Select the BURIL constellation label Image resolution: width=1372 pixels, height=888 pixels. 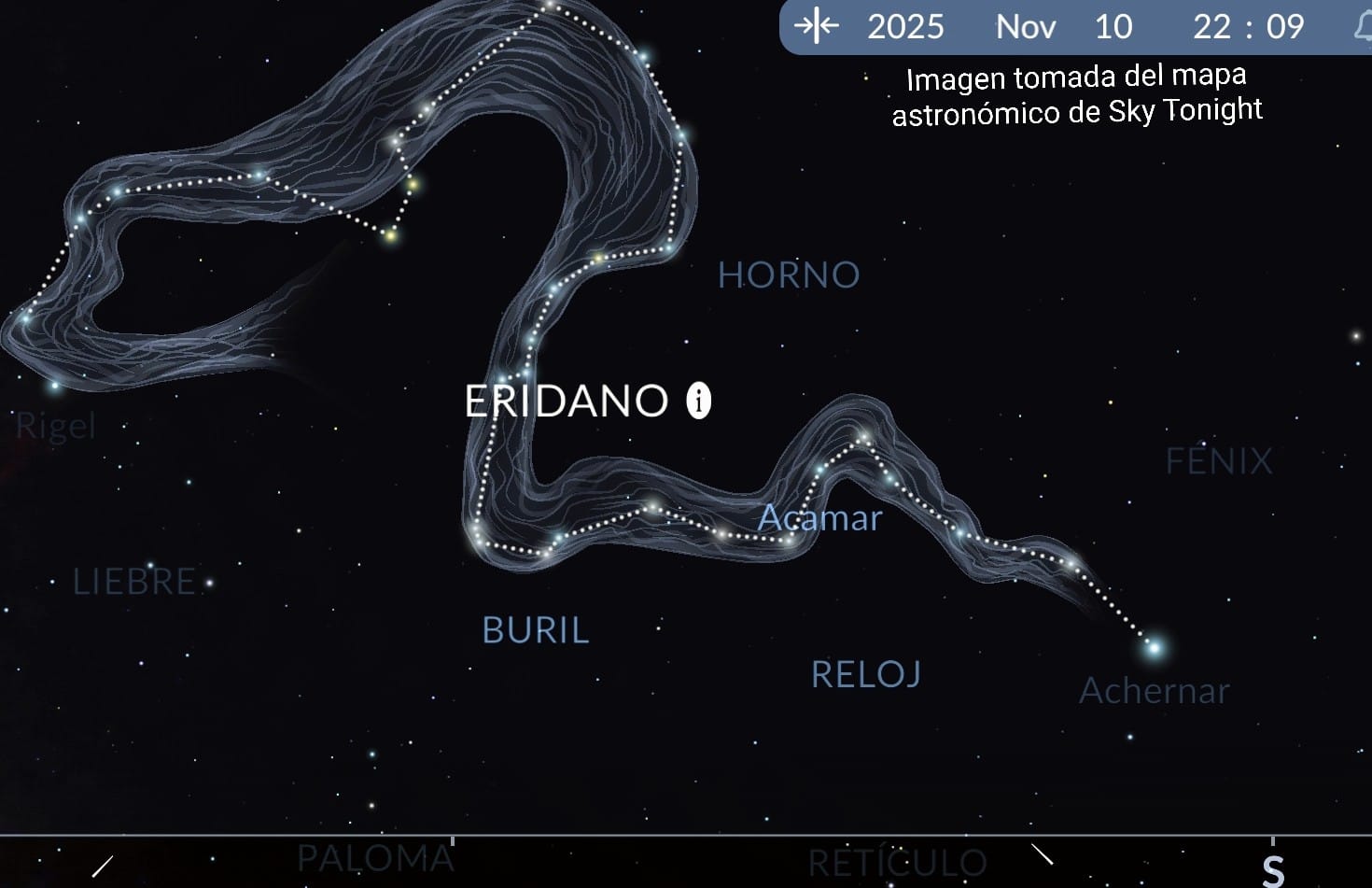(536, 630)
